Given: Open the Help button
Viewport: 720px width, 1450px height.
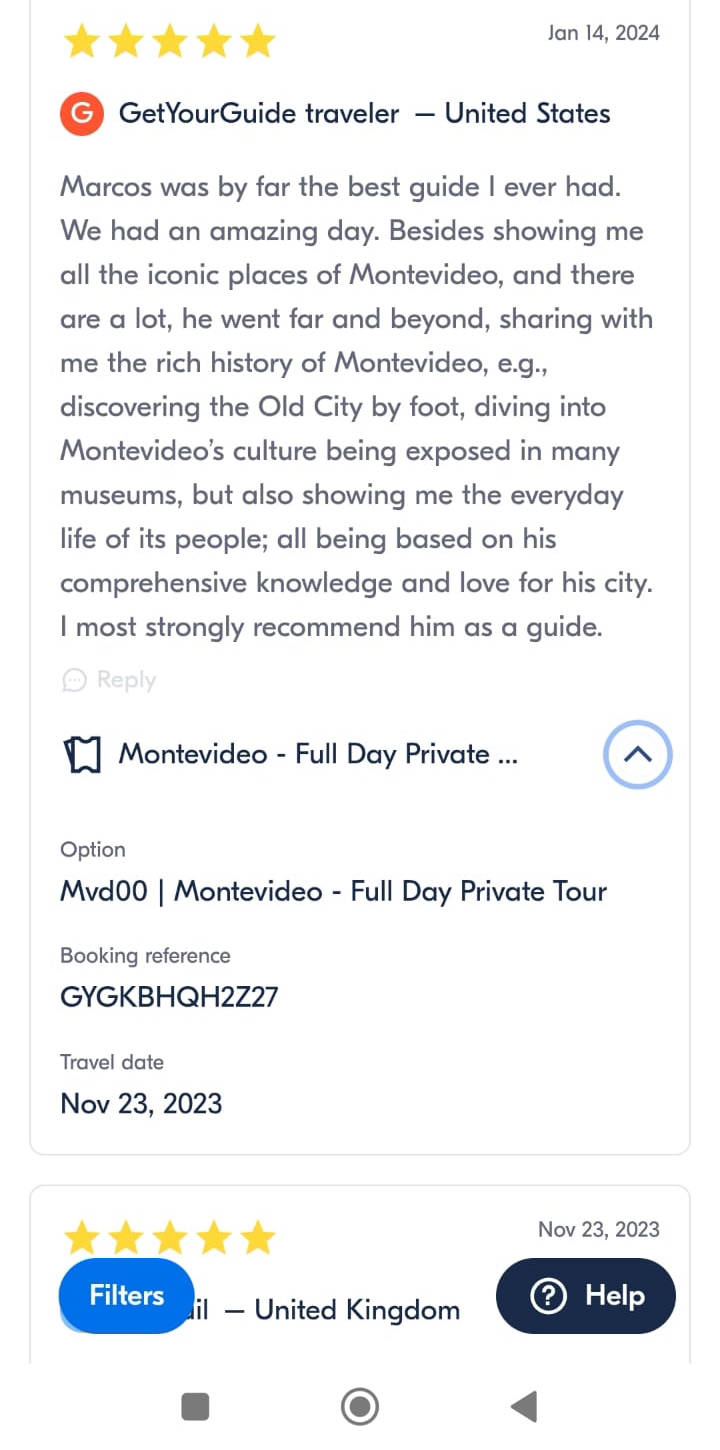Looking at the screenshot, I should 586,1295.
